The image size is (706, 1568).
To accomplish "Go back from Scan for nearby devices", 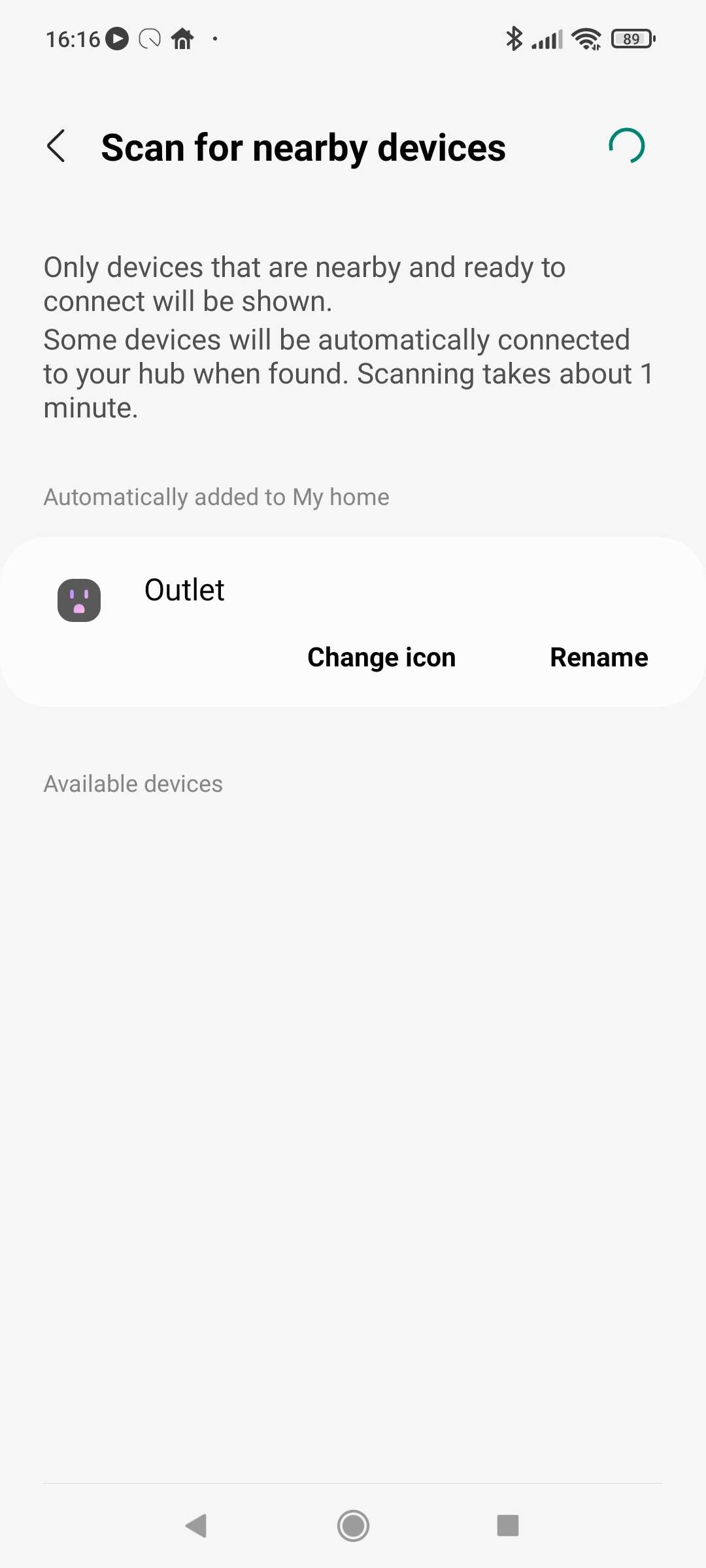I will pyautogui.click(x=56, y=146).
